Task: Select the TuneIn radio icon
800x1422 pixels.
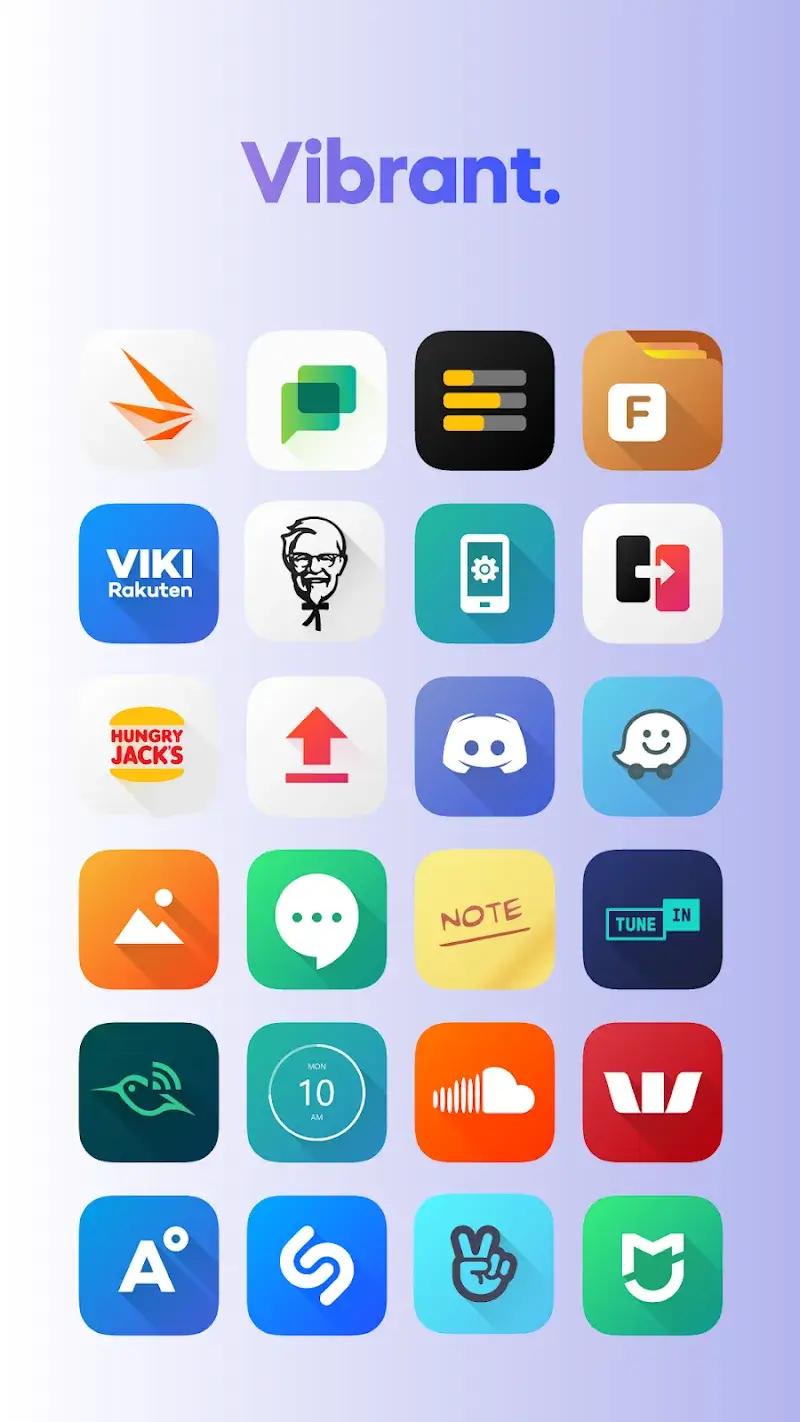Action: [651, 920]
